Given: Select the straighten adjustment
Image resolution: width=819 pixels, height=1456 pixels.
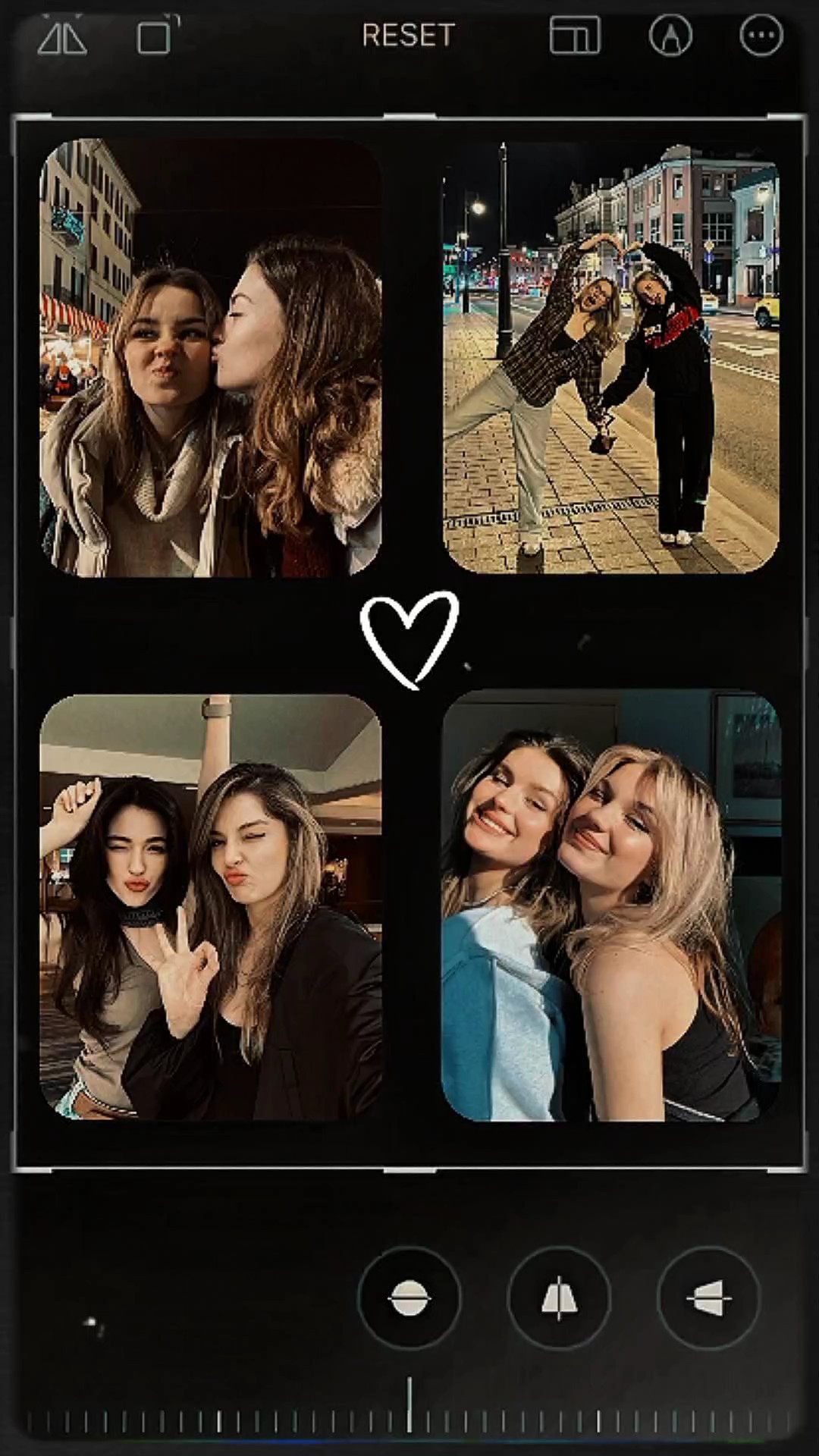Looking at the screenshot, I should pyautogui.click(x=409, y=1298).
